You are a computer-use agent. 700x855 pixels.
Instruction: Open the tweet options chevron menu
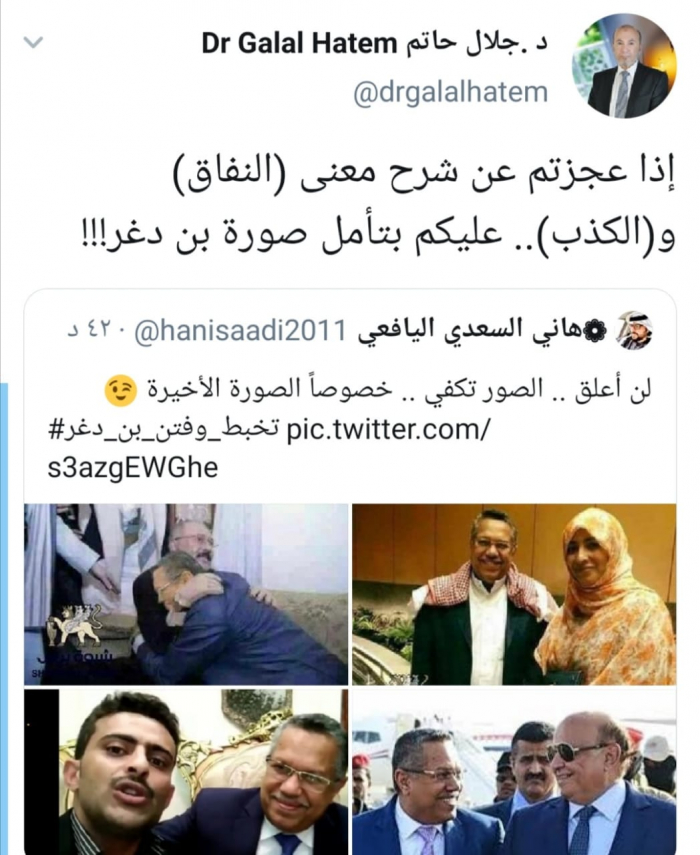33,44
